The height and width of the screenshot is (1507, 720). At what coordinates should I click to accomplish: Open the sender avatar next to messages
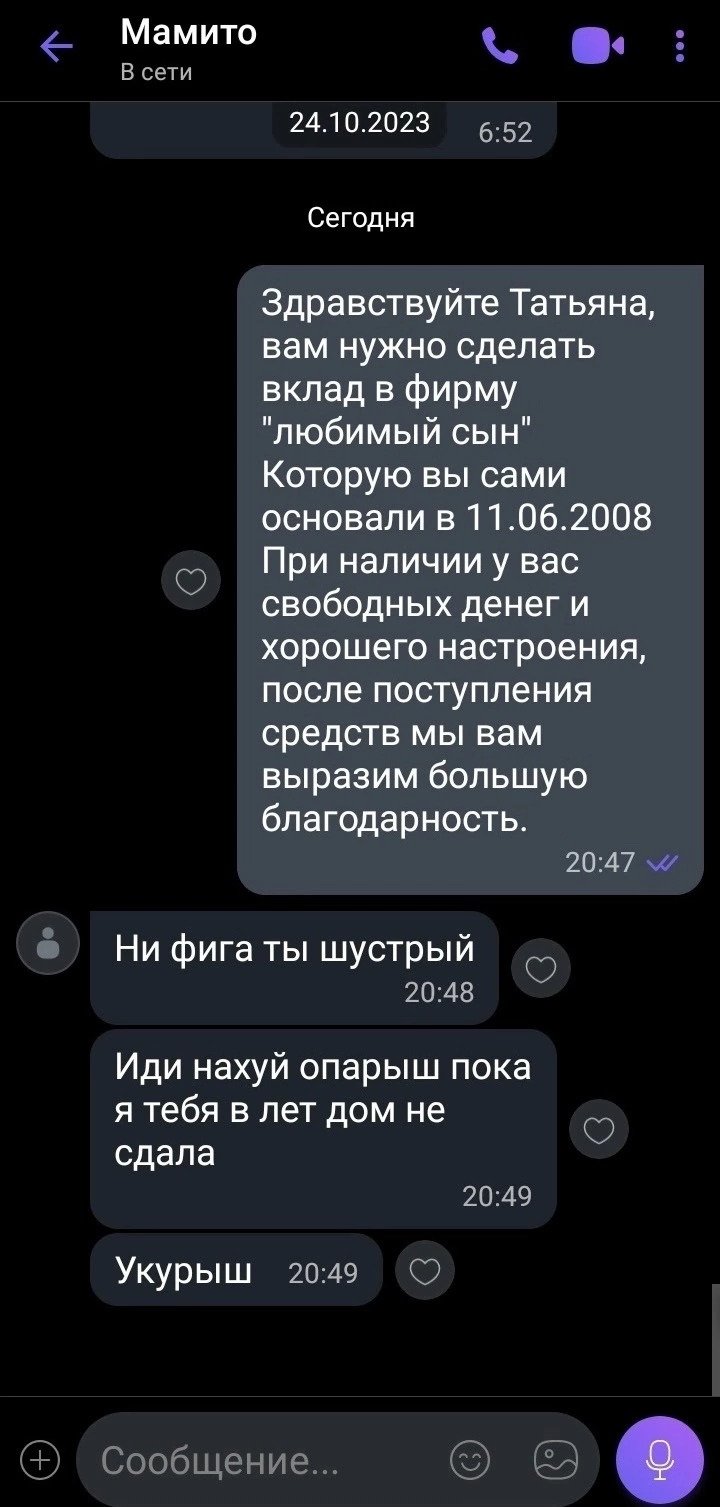[x=47, y=941]
